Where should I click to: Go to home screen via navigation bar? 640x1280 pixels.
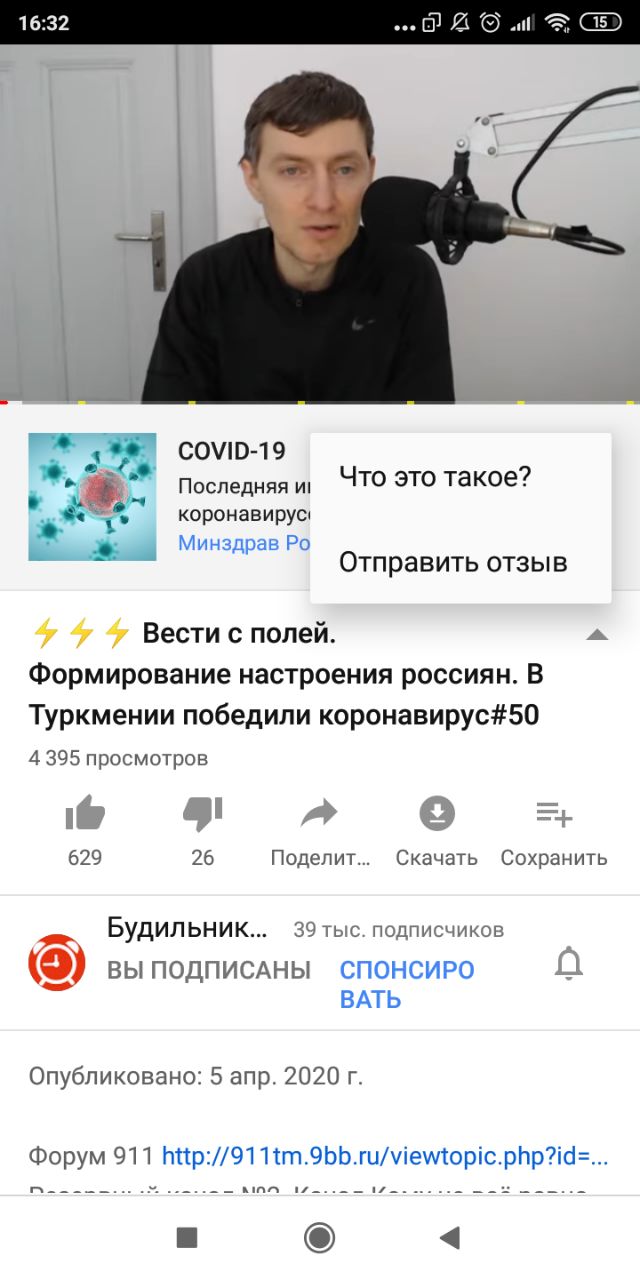(x=319, y=1238)
